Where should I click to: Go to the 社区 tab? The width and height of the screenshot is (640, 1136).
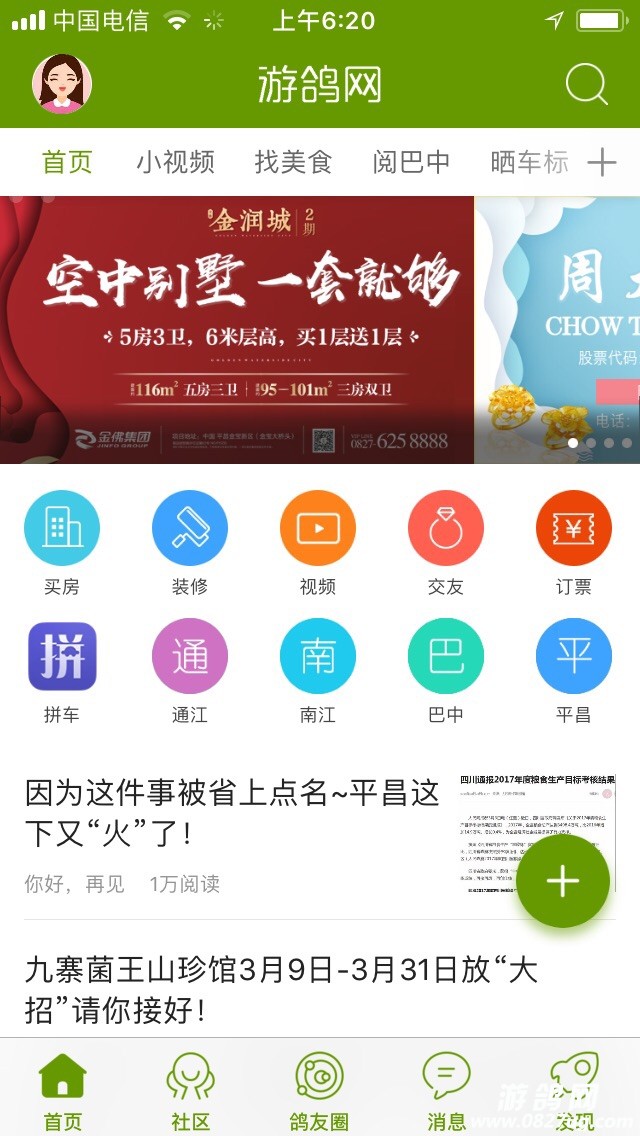click(190, 1090)
